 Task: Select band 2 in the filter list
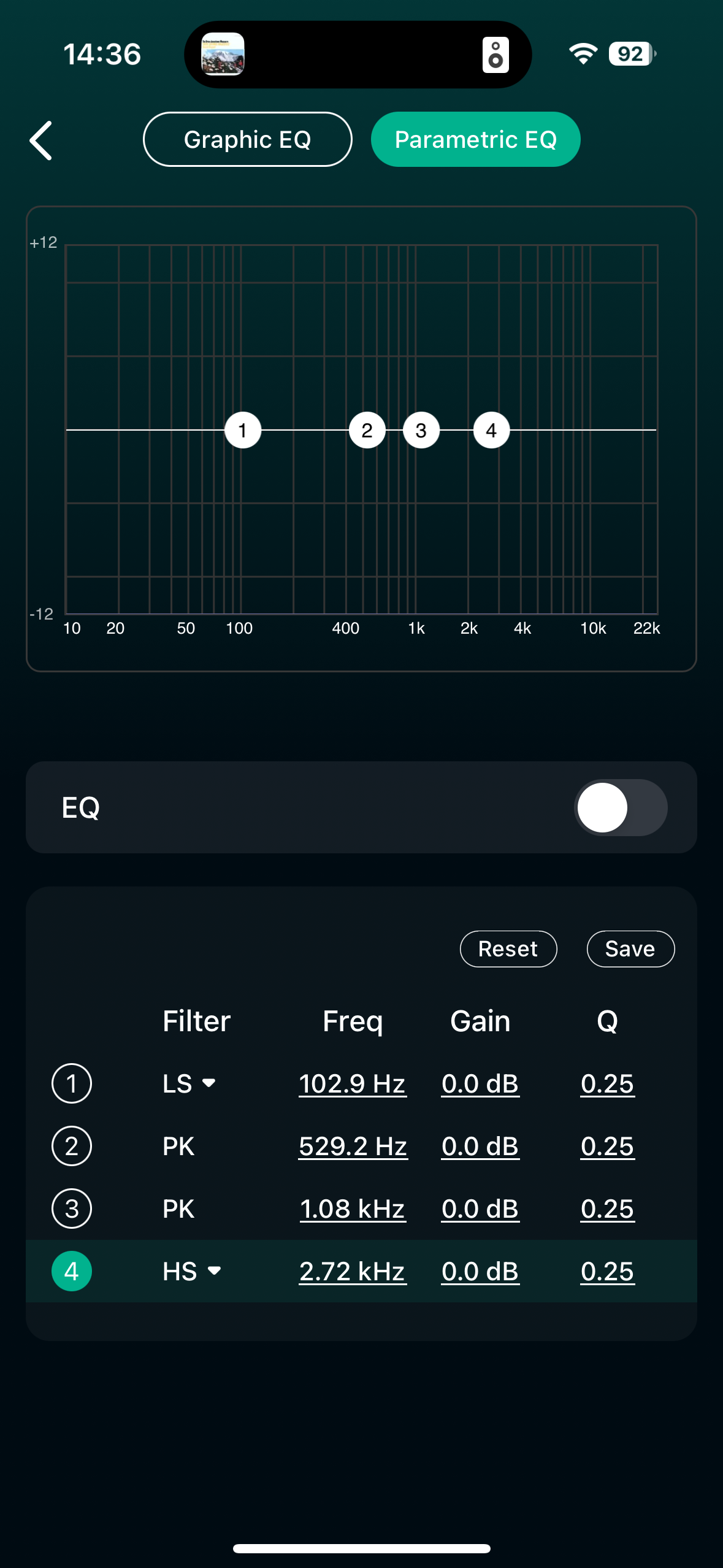pyautogui.click(x=72, y=1146)
